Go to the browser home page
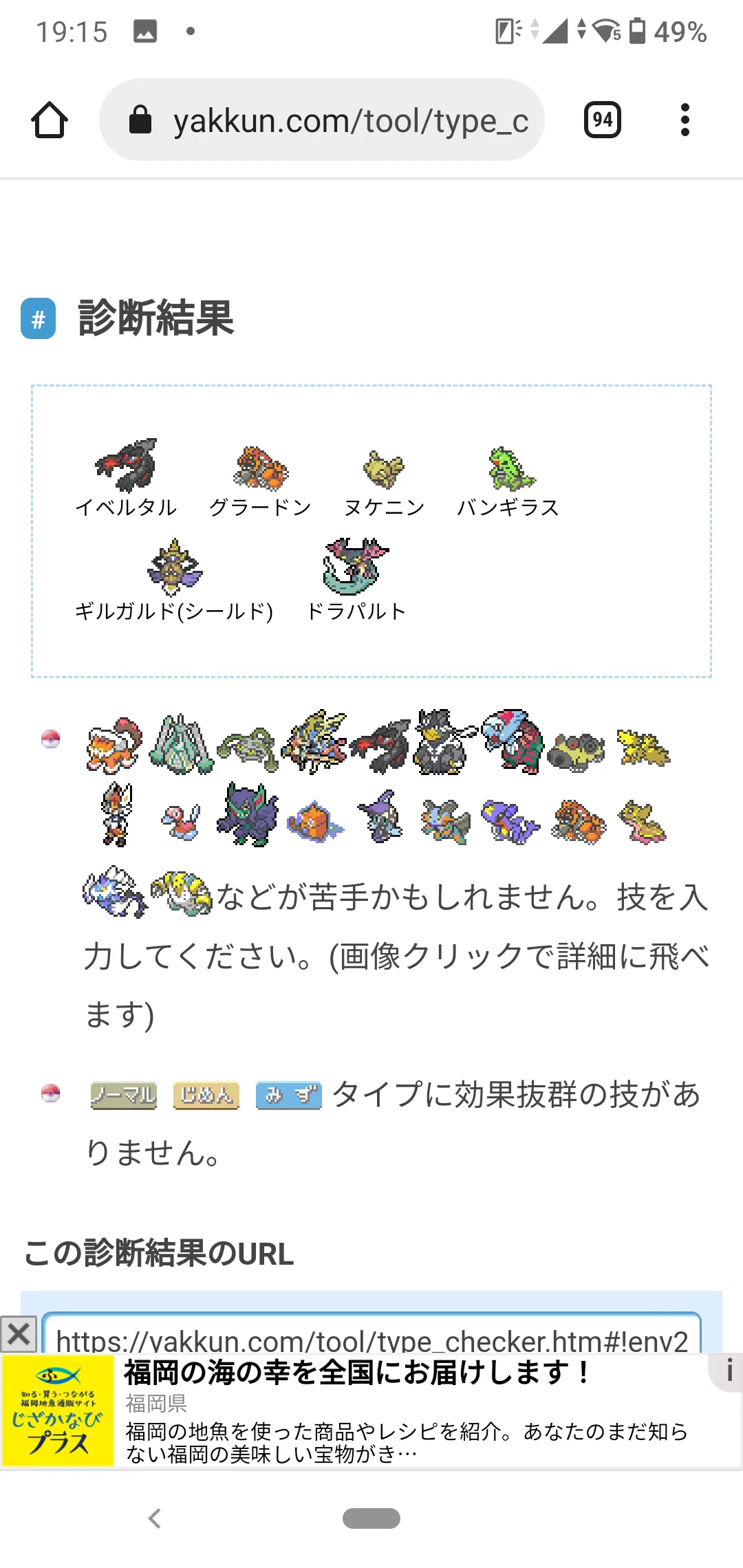The width and height of the screenshot is (743, 1568). pyautogui.click(x=50, y=120)
